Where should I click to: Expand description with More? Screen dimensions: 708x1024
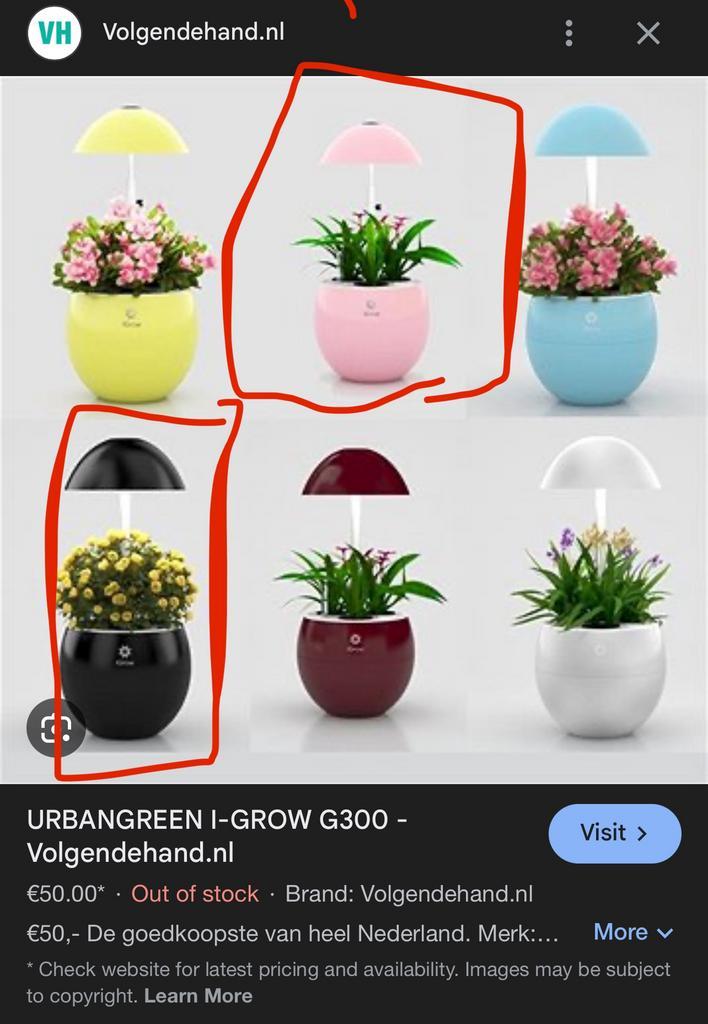(x=633, y=932)
